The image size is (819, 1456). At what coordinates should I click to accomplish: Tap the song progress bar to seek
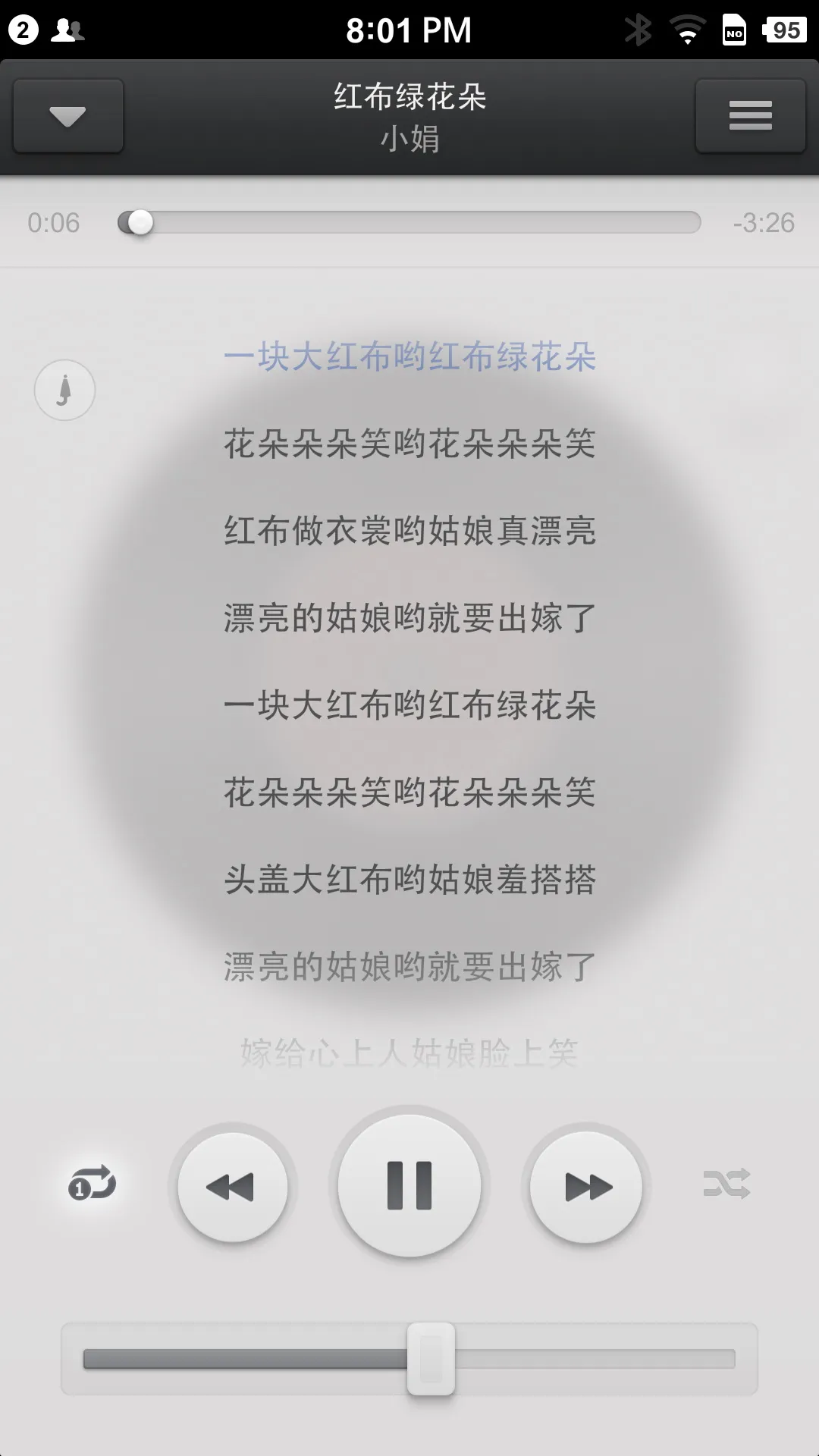pos(409,223)
